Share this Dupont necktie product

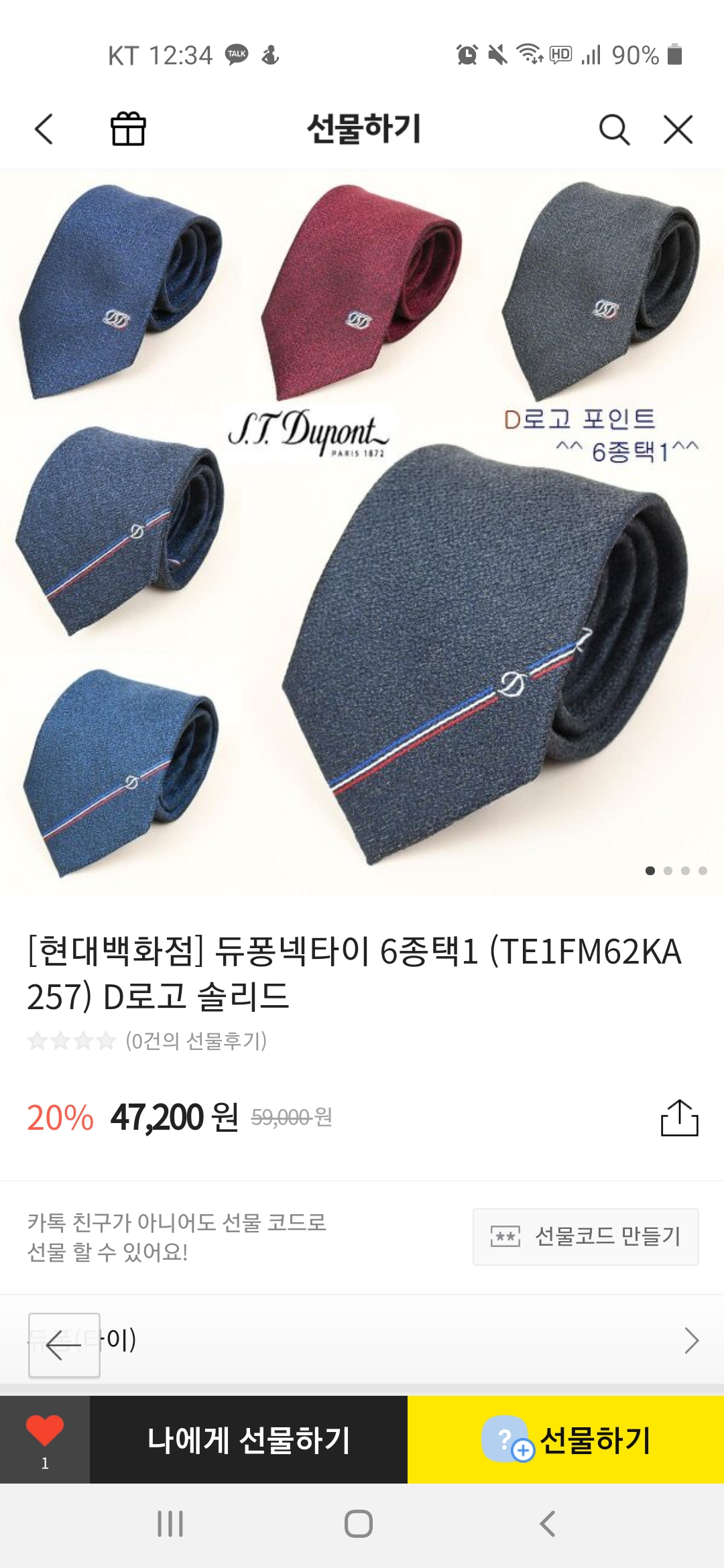tap(679, 1118)
